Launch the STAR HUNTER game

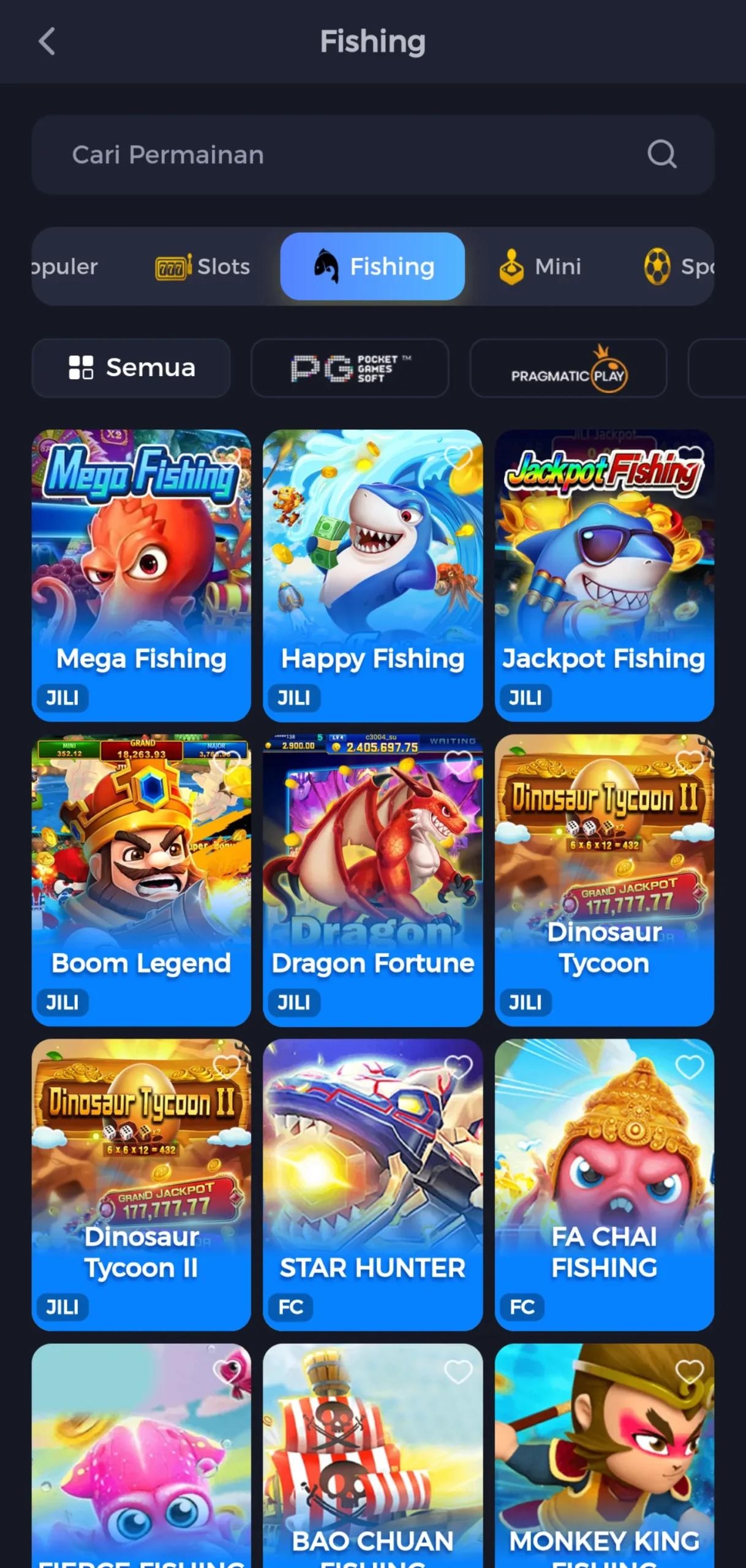coord(372,1185)
